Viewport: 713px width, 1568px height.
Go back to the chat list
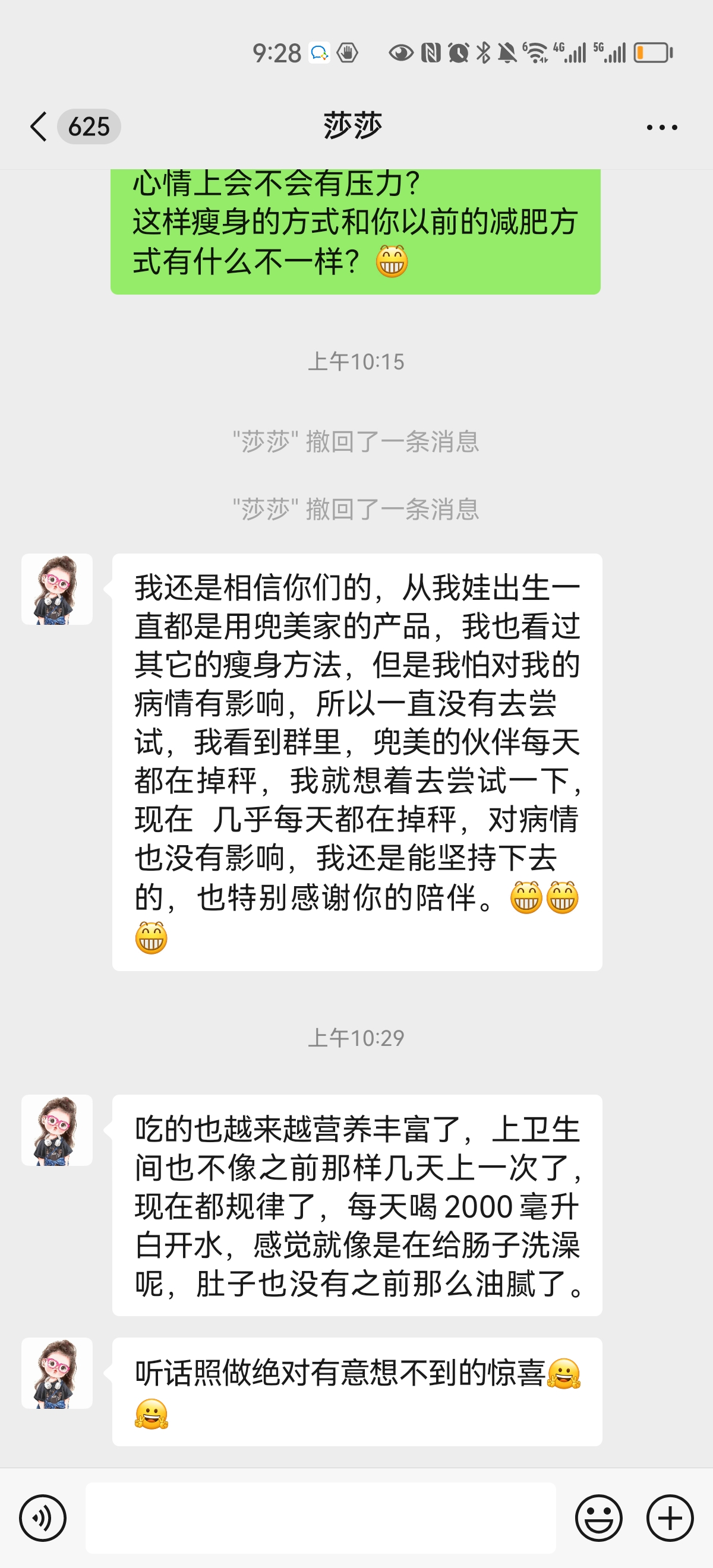pos(39,127)
